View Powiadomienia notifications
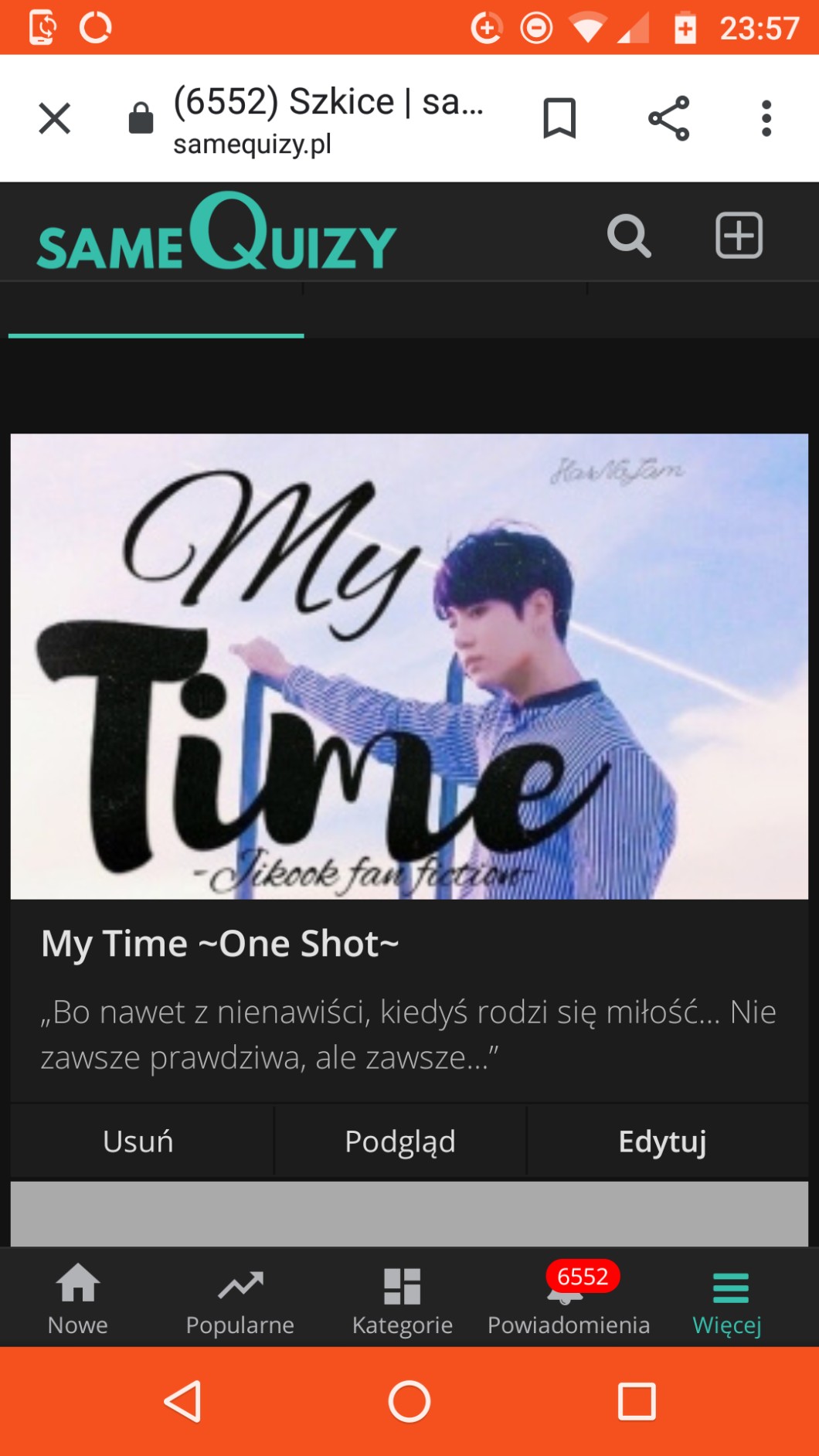This screenshot has width=819, height=1456. [569, 1299]
